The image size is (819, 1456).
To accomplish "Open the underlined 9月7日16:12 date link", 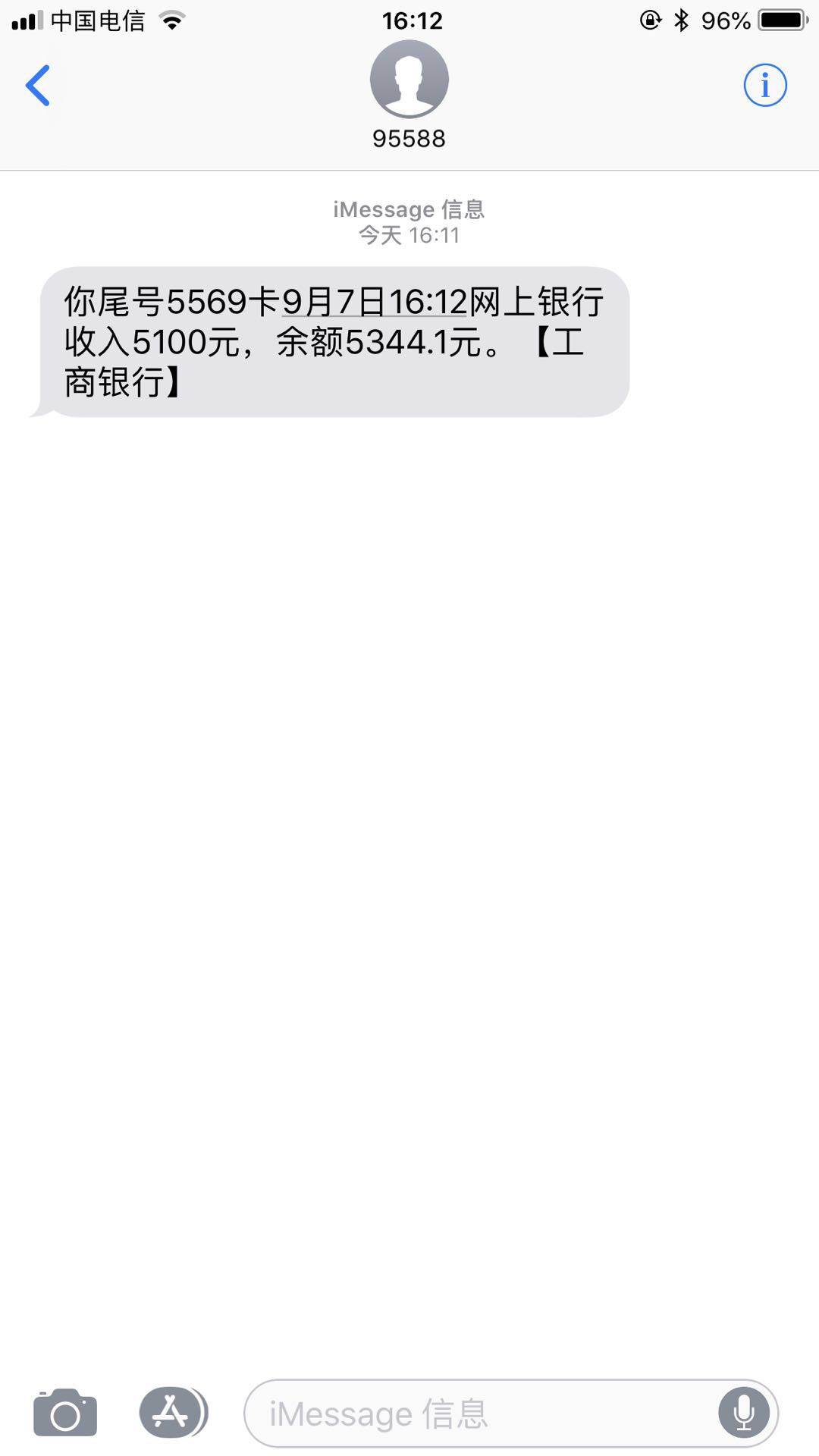I will coord(375,302).
